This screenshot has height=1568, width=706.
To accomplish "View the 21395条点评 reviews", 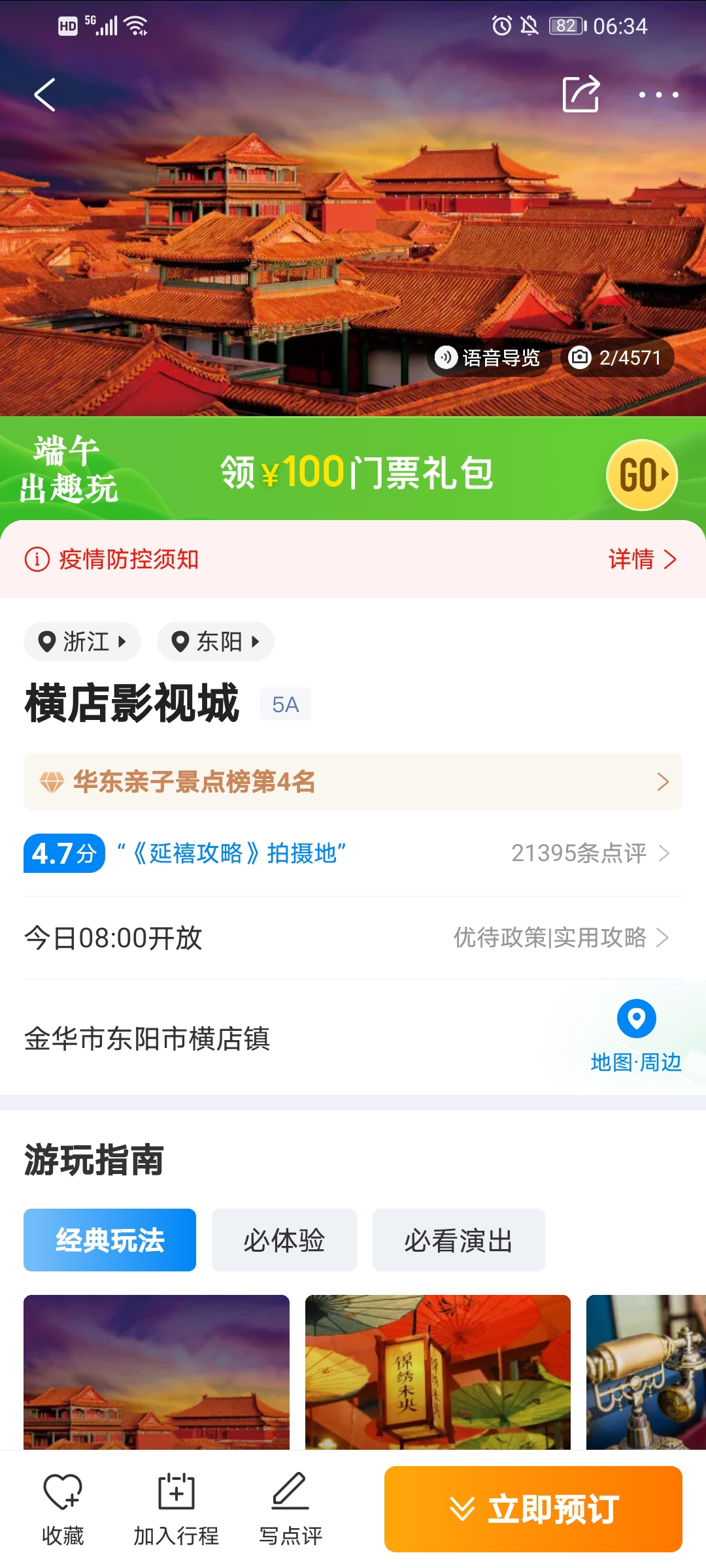I will click(590, 853).
